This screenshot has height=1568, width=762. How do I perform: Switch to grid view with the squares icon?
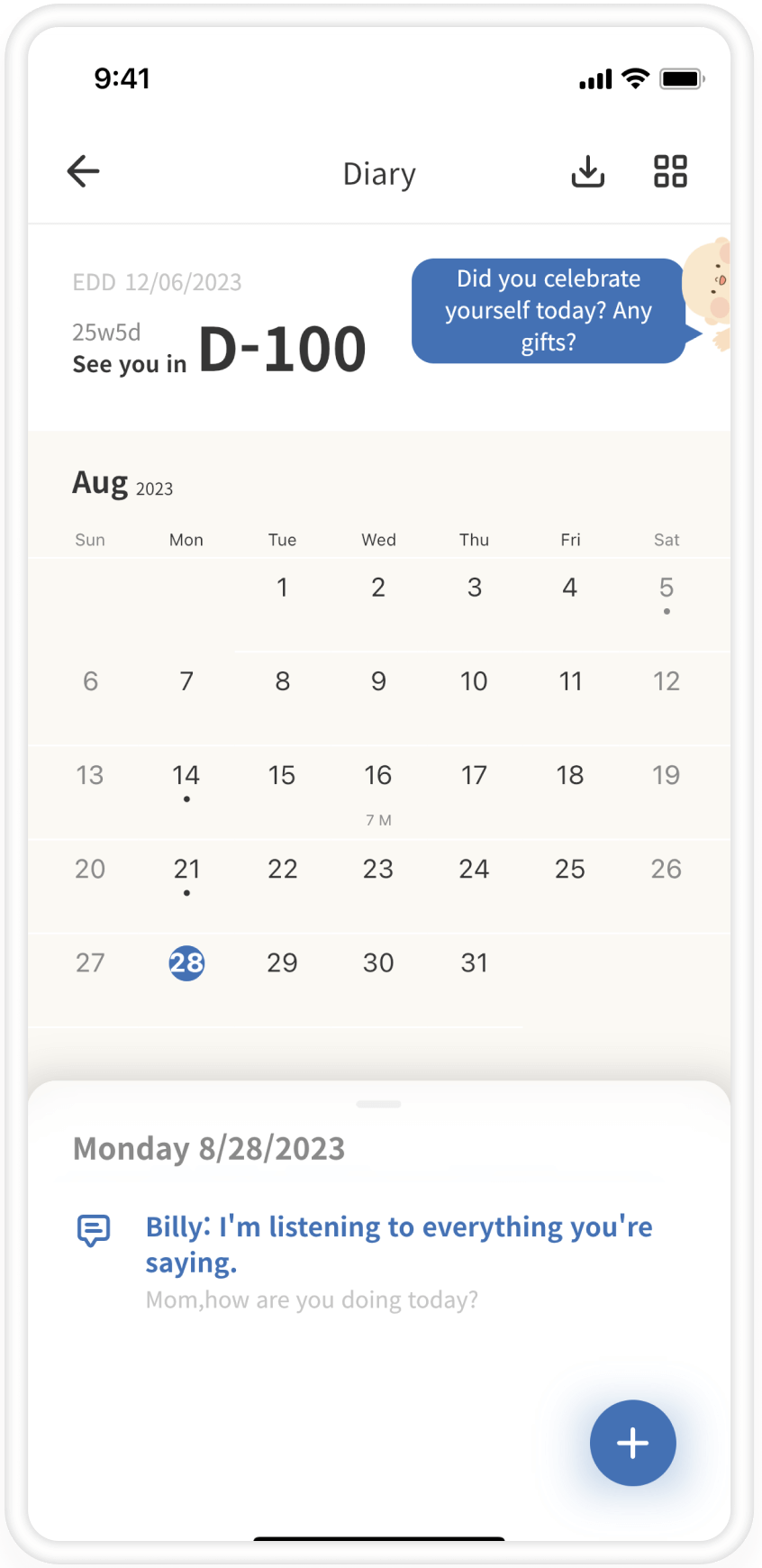670,171
